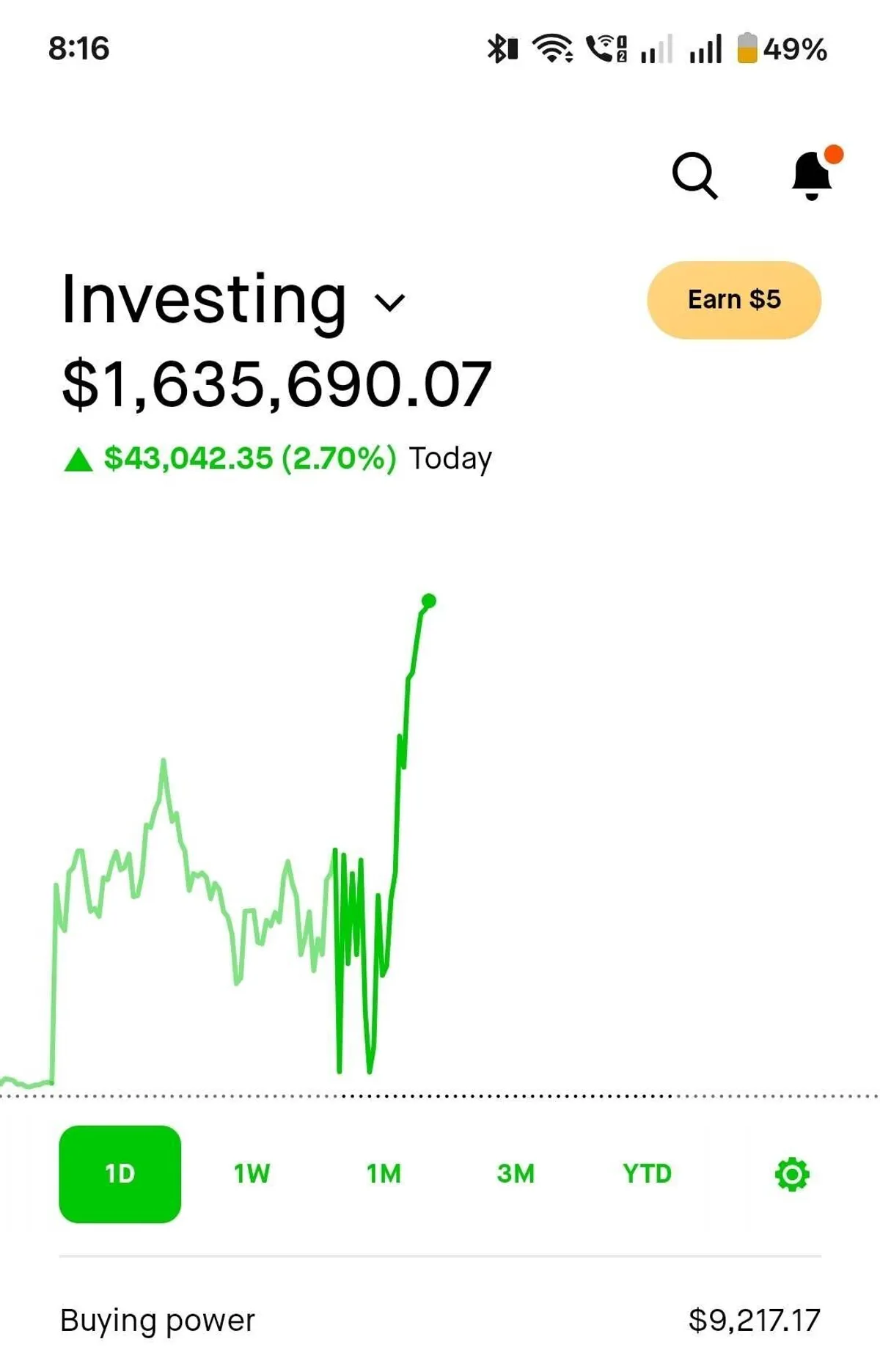Select the 1D chart range

pyautogui.click(x=120, y=1174)
